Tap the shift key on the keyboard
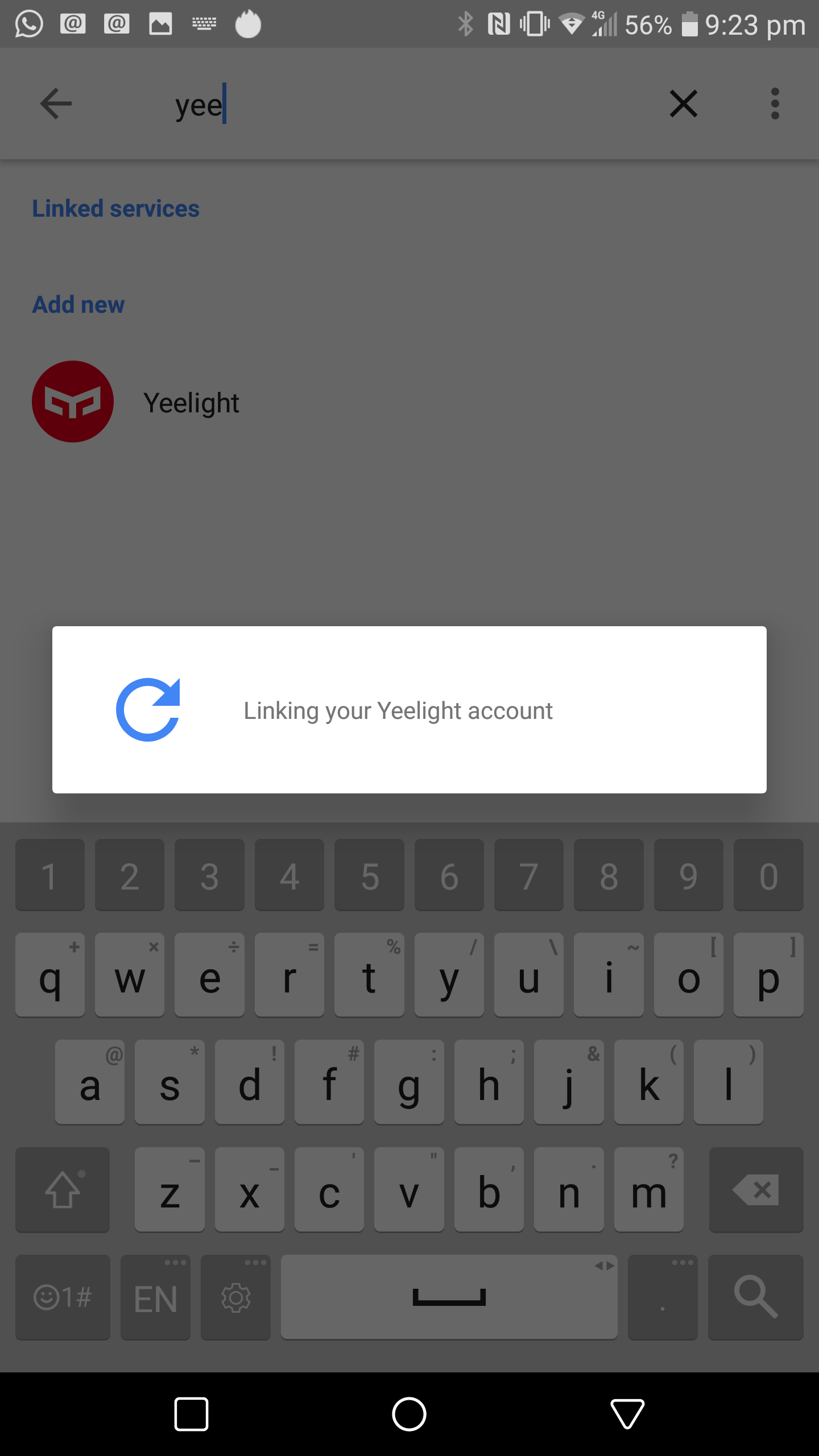Screen dimensions: 819x1456 point(63,1190)
